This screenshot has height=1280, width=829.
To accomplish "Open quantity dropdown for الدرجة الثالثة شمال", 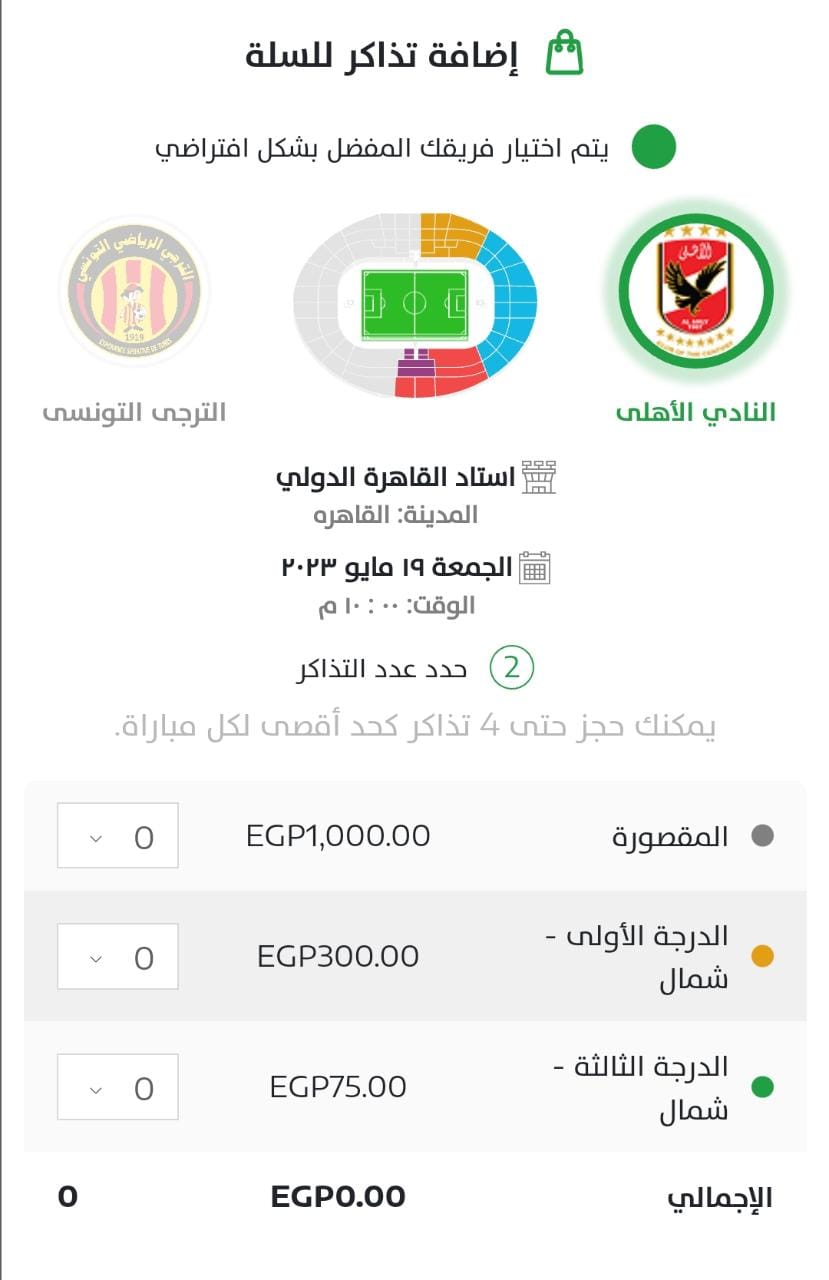I will click(118, 1086).
